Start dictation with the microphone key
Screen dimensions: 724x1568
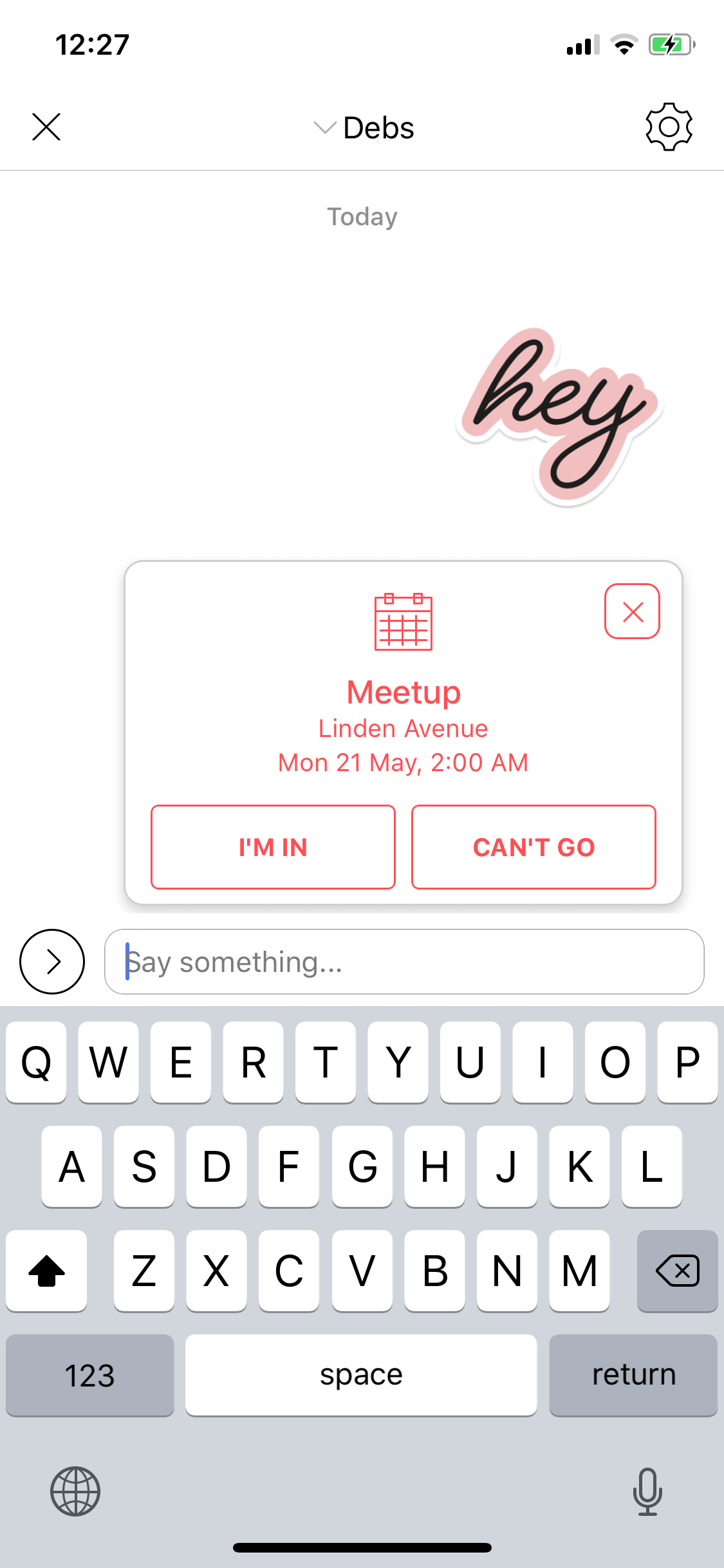647,1491
